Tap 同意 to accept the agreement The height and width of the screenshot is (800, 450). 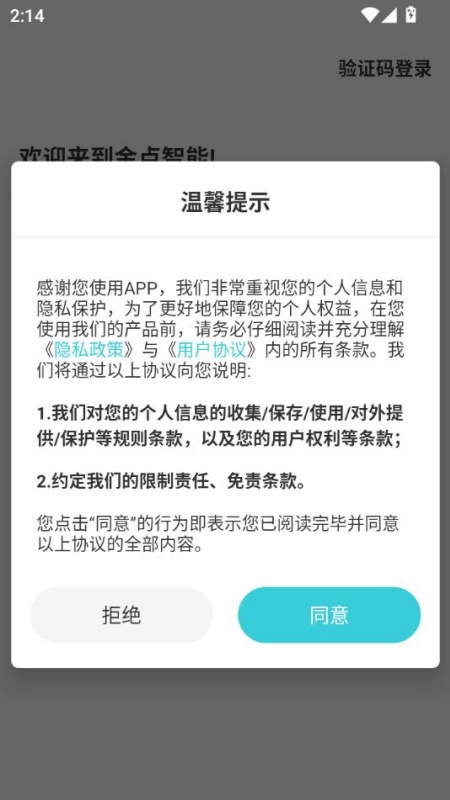(329, 615)
